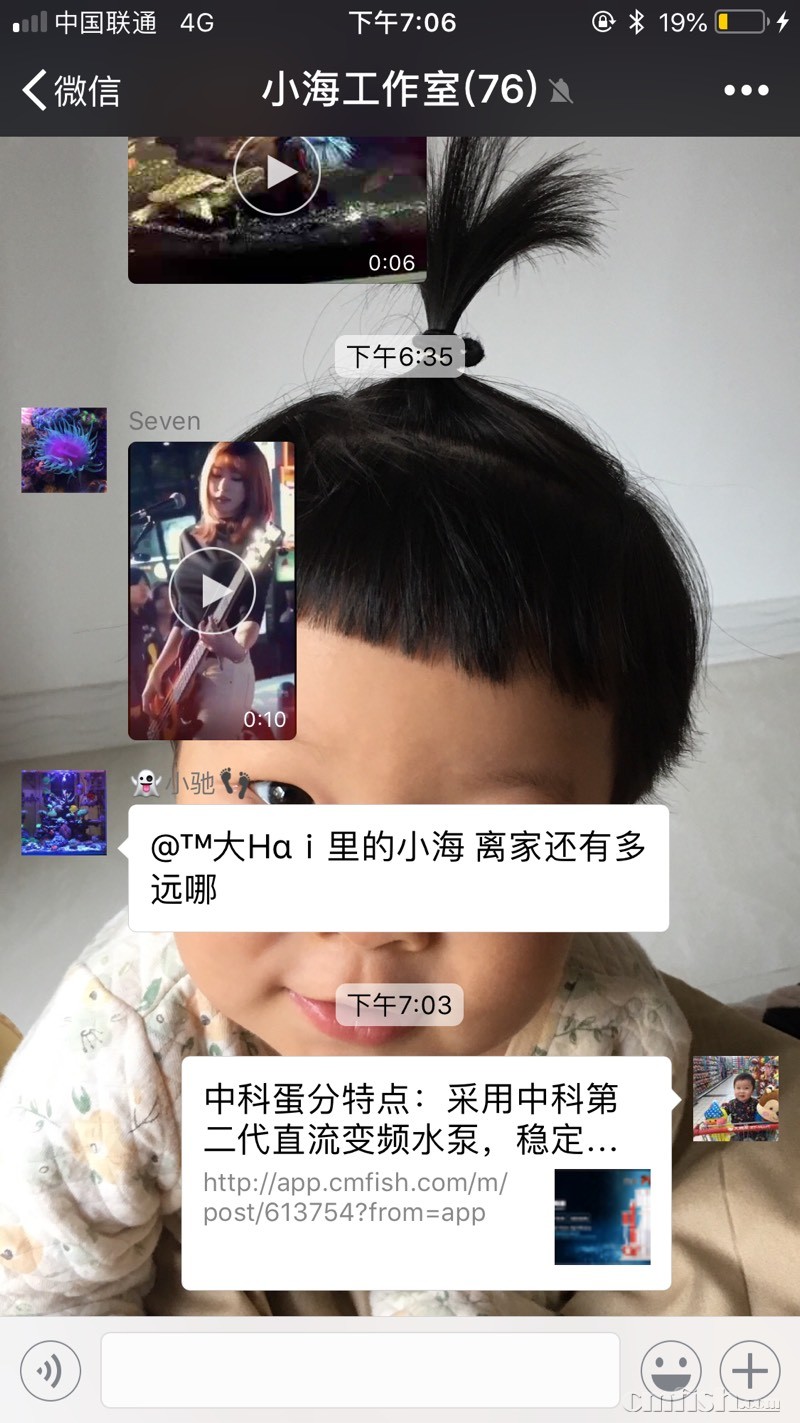Open 小驰's profile avatar
The image size is (800, 1423).
pyautogui.click(x=64, y=812)
